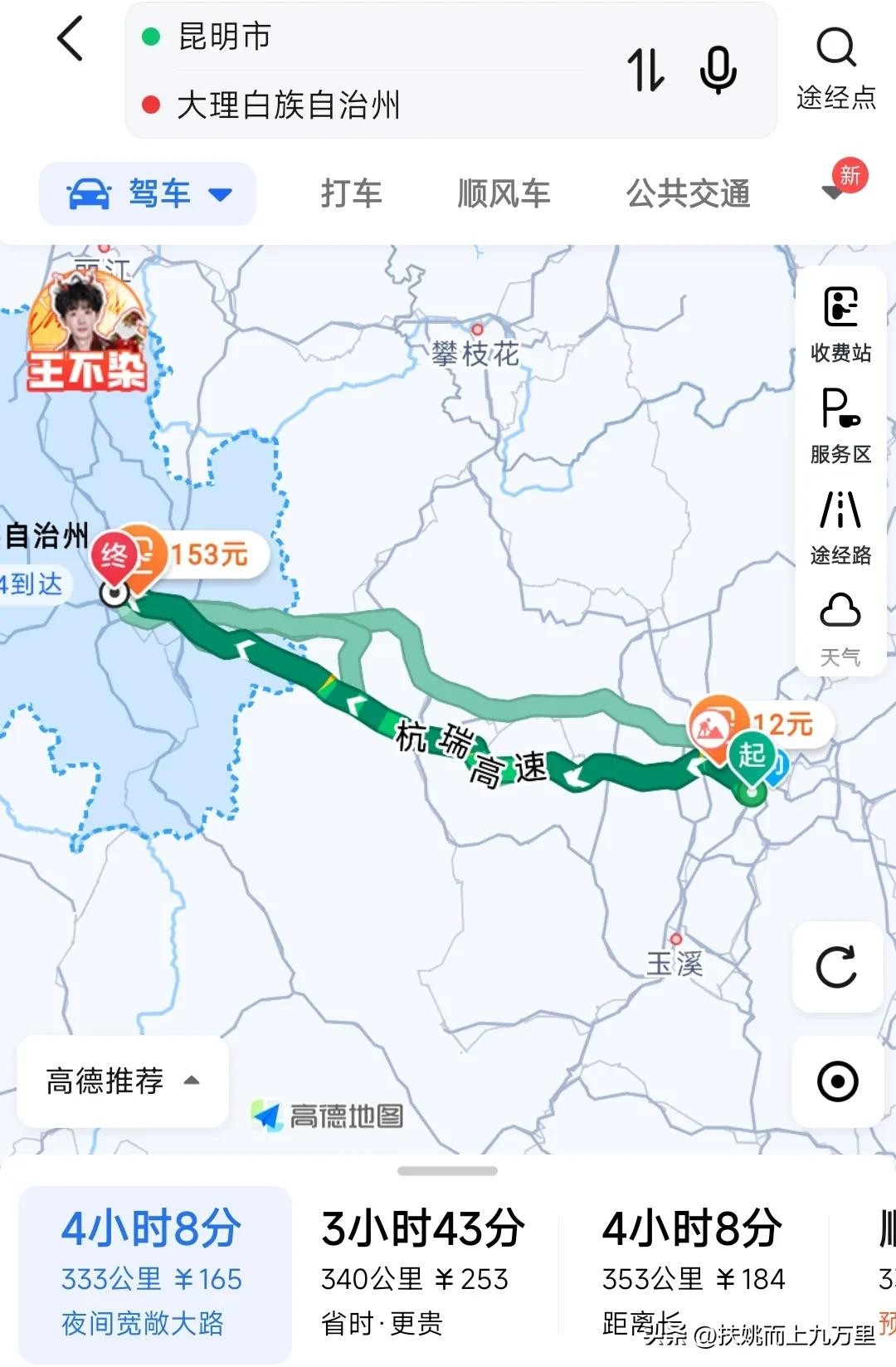Switch to the 公共交通 tab
Screen dimensions: 896x1367
pos(688,194)
